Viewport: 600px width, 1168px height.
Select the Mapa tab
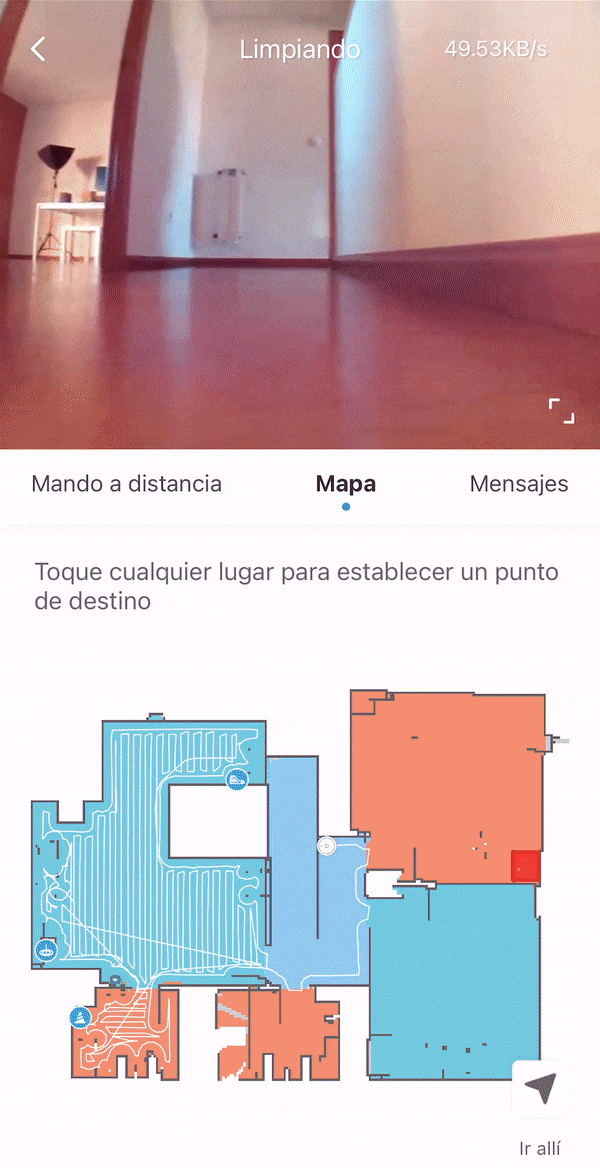[x=346, y=484]
